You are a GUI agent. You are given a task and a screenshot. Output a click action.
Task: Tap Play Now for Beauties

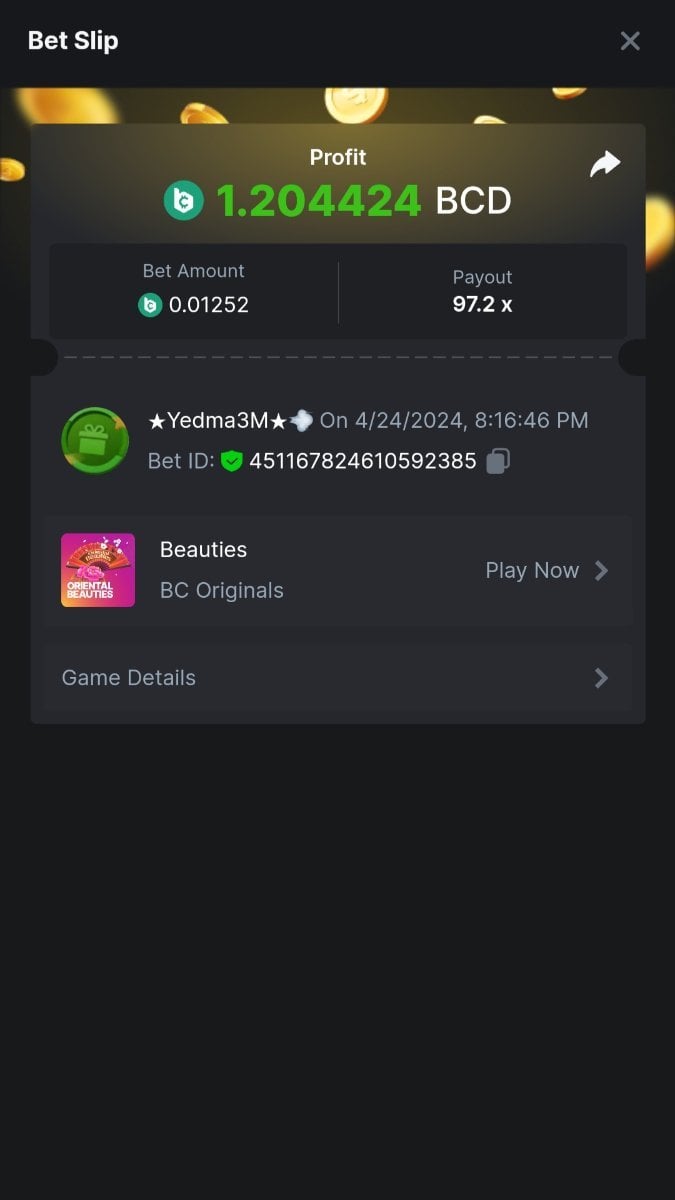pyautogui.click(x=546, y=571)
